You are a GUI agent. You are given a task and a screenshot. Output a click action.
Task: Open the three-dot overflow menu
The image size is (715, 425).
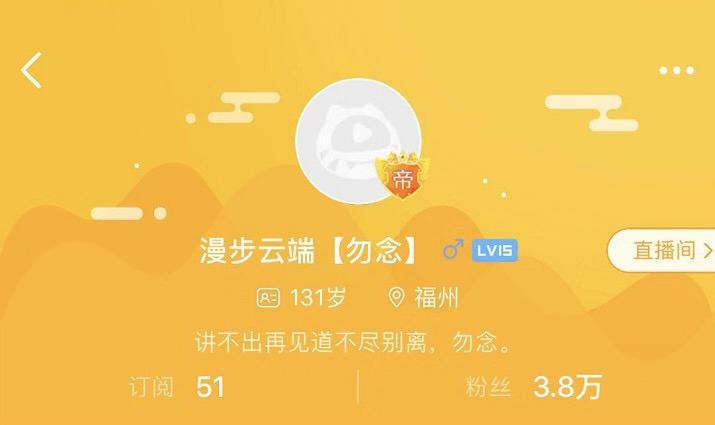676,71
